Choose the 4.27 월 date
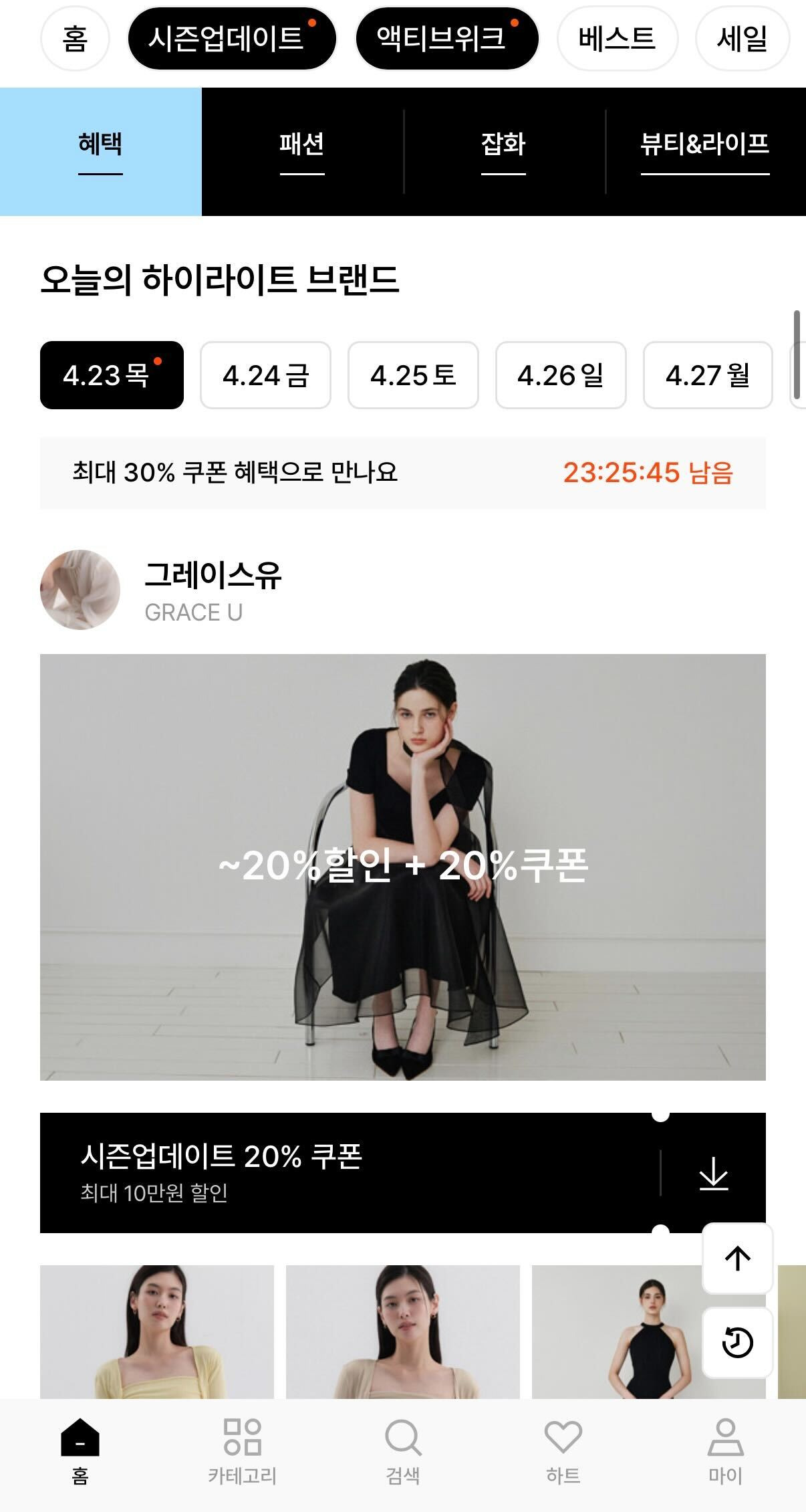This screenshot has width=806, height=1512. tap(708, 375)
